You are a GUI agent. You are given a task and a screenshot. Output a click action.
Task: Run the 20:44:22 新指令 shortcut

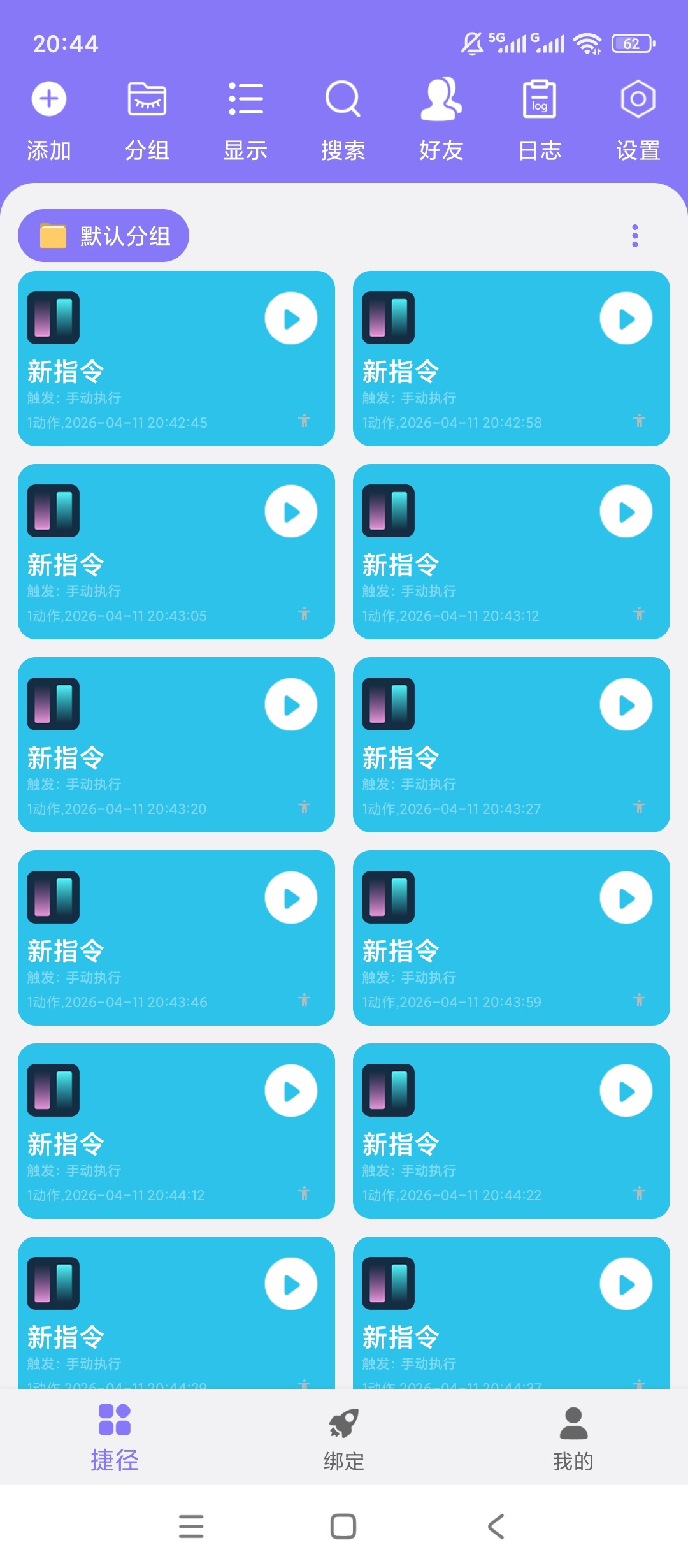[x=627, y=1090]
